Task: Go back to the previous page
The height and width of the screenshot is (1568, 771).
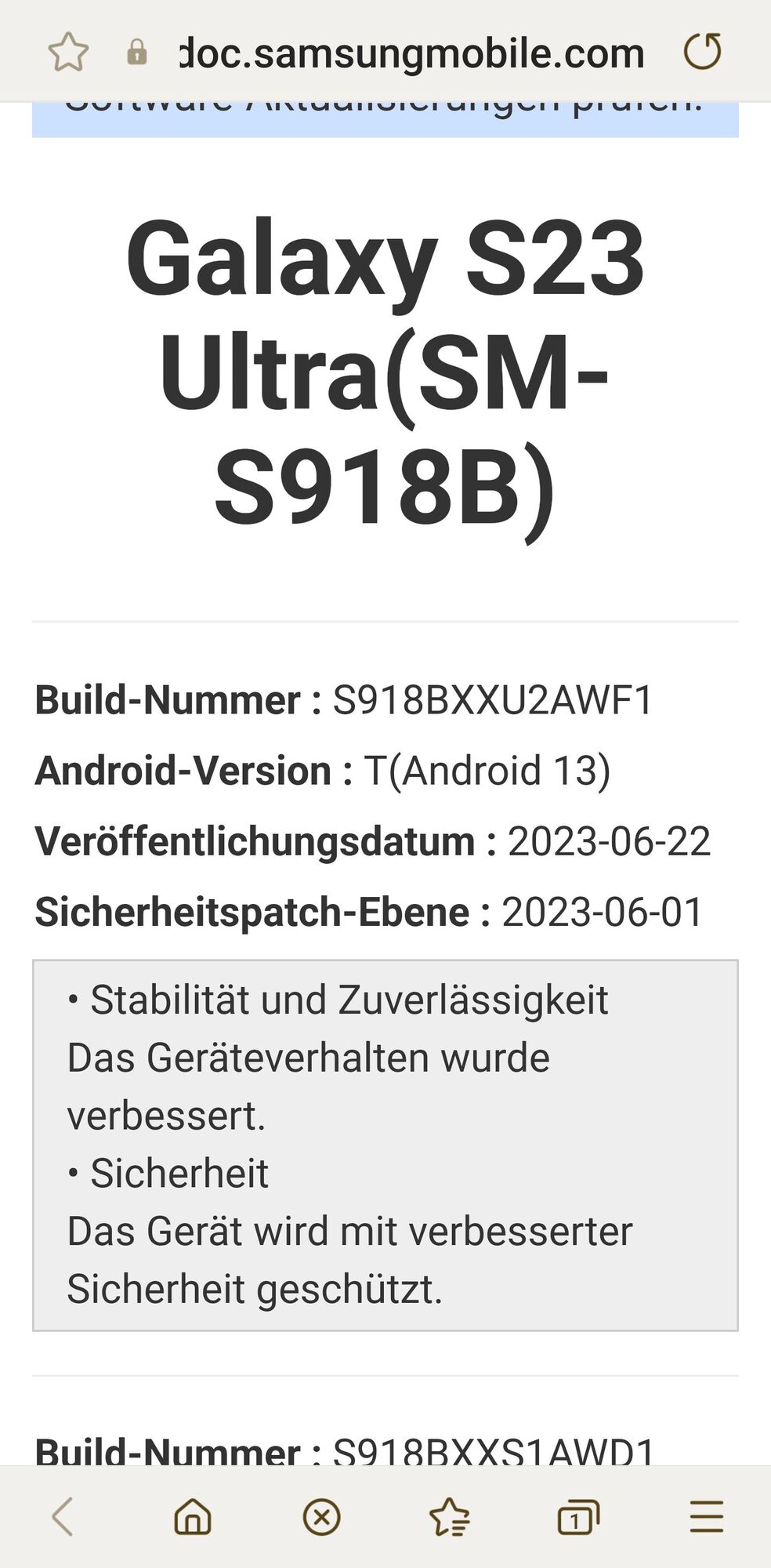Action: (63, 1516)
